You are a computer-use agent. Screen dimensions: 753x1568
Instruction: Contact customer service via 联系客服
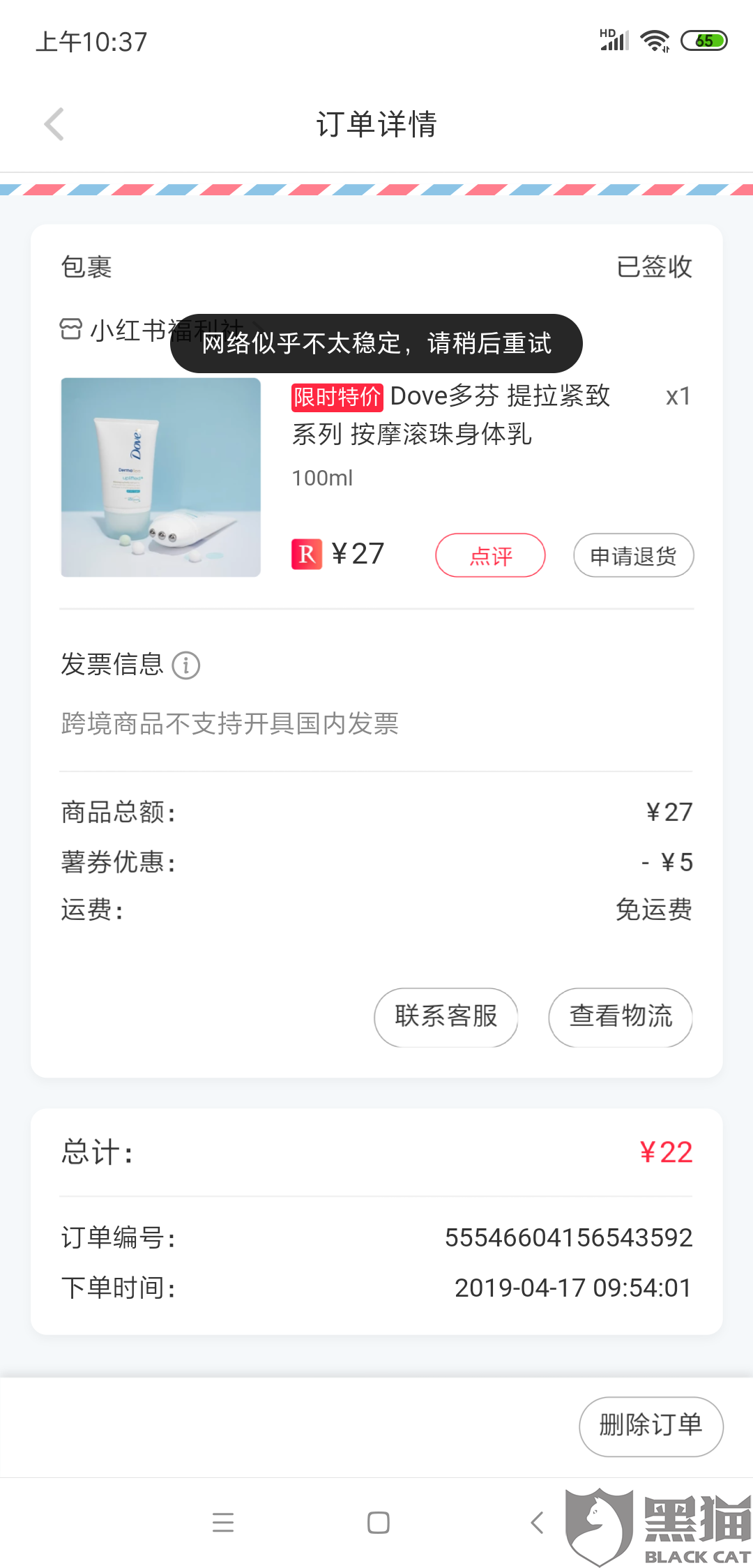coord(446,1017)
